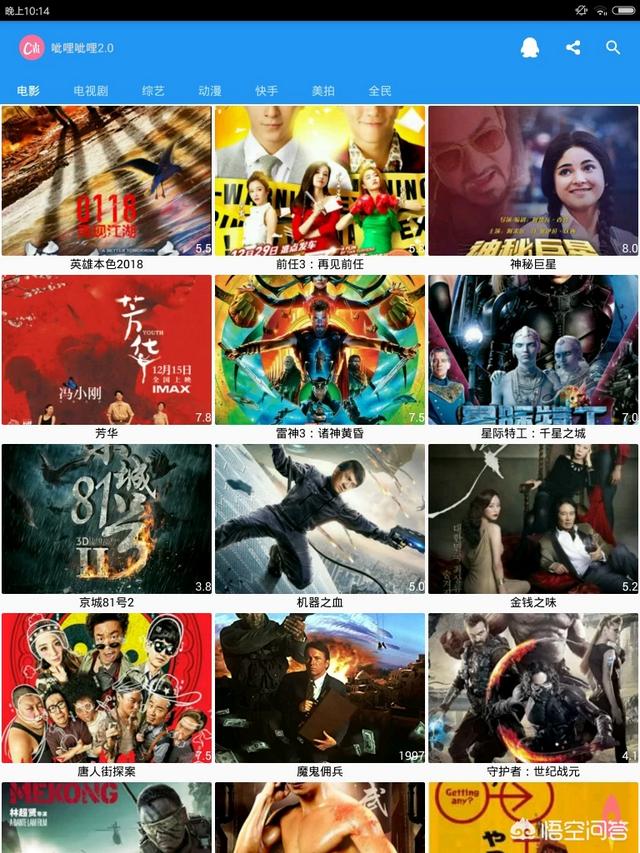Select the 动漫 tab

pos(209,91)
